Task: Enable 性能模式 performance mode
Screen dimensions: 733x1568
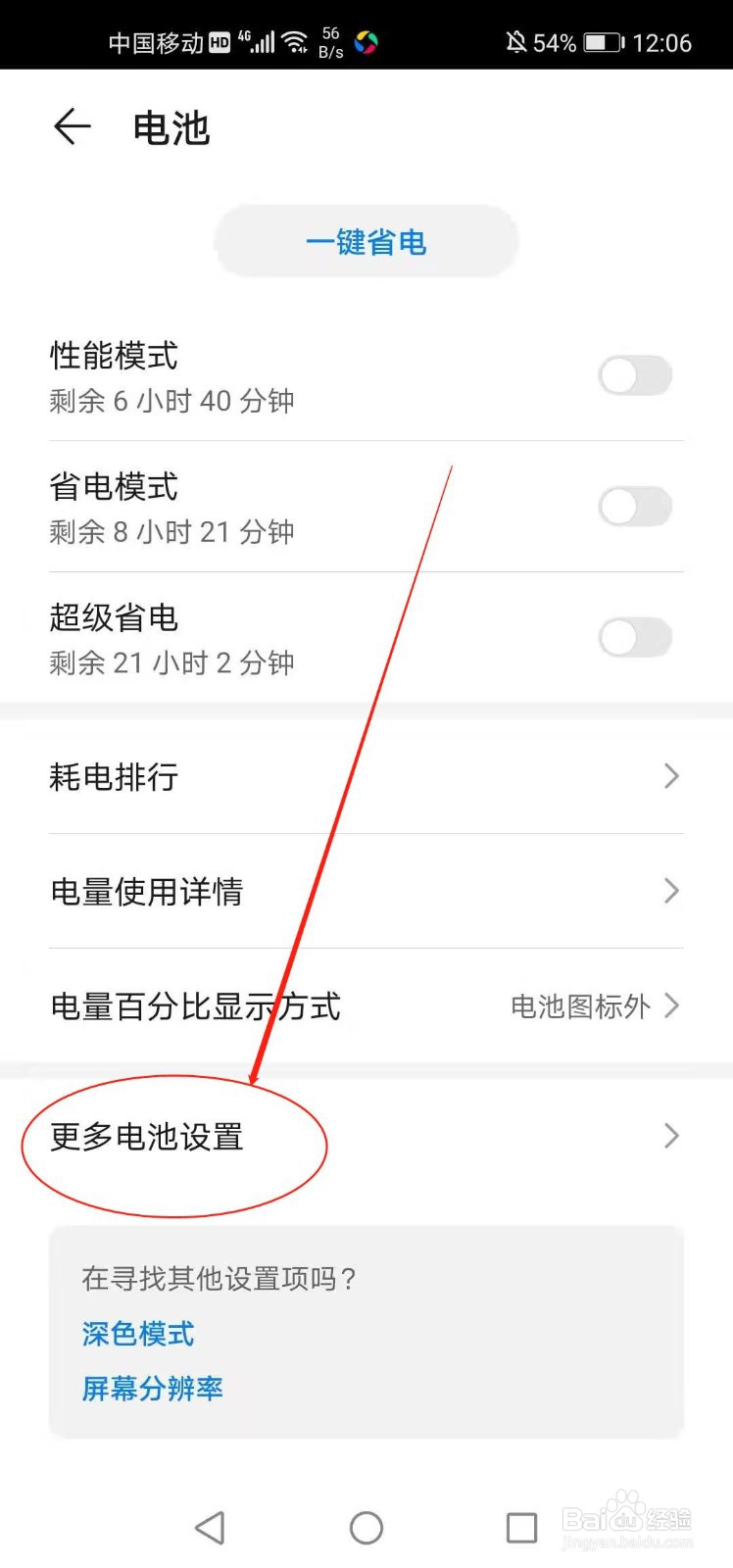Action: tap(635, 376)
